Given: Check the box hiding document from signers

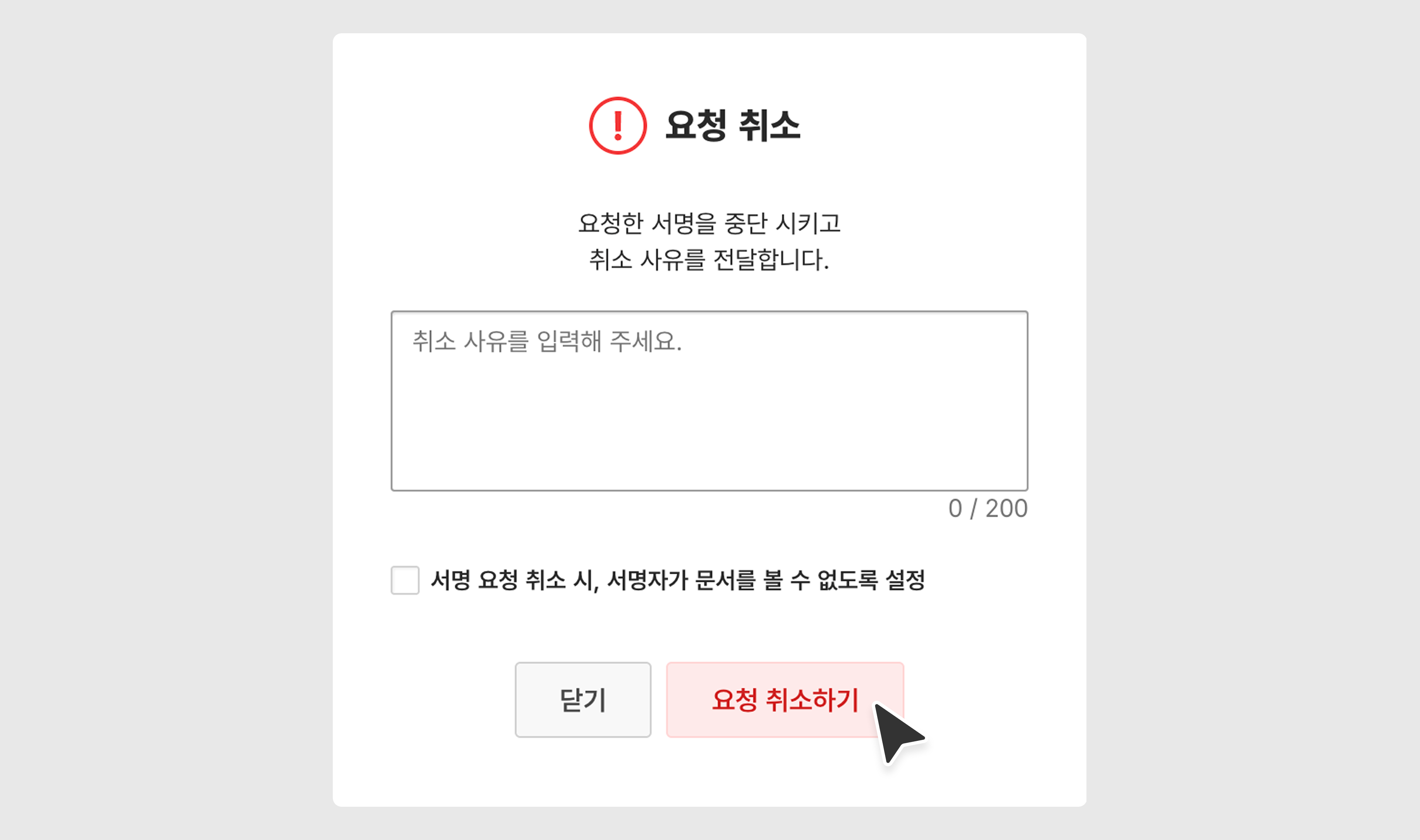Looking at the screenshot, I should click(405, 580).
